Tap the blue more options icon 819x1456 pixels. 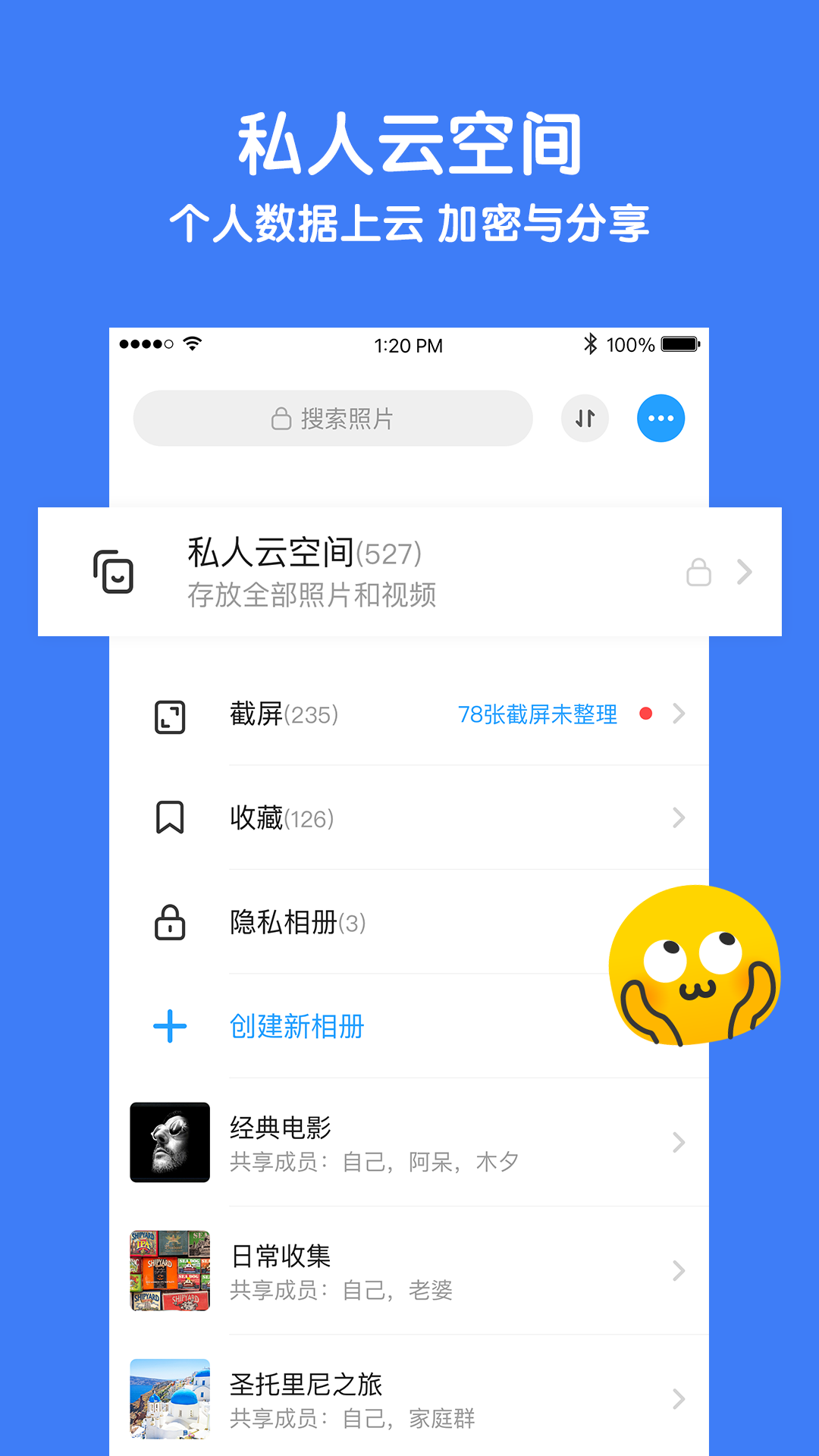tap(661, 418)
